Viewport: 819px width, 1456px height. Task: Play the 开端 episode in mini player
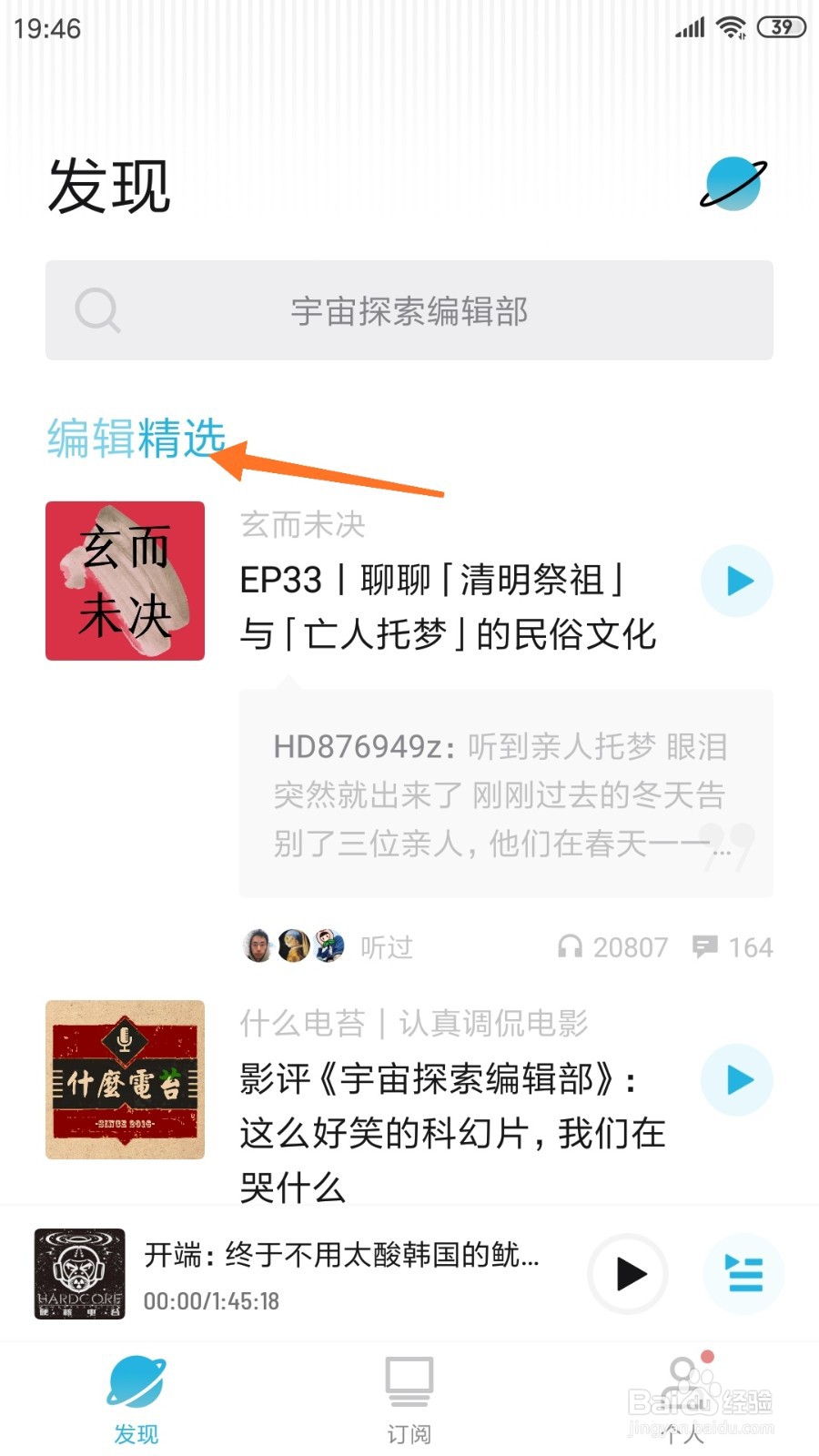[x=628, y=1273]
